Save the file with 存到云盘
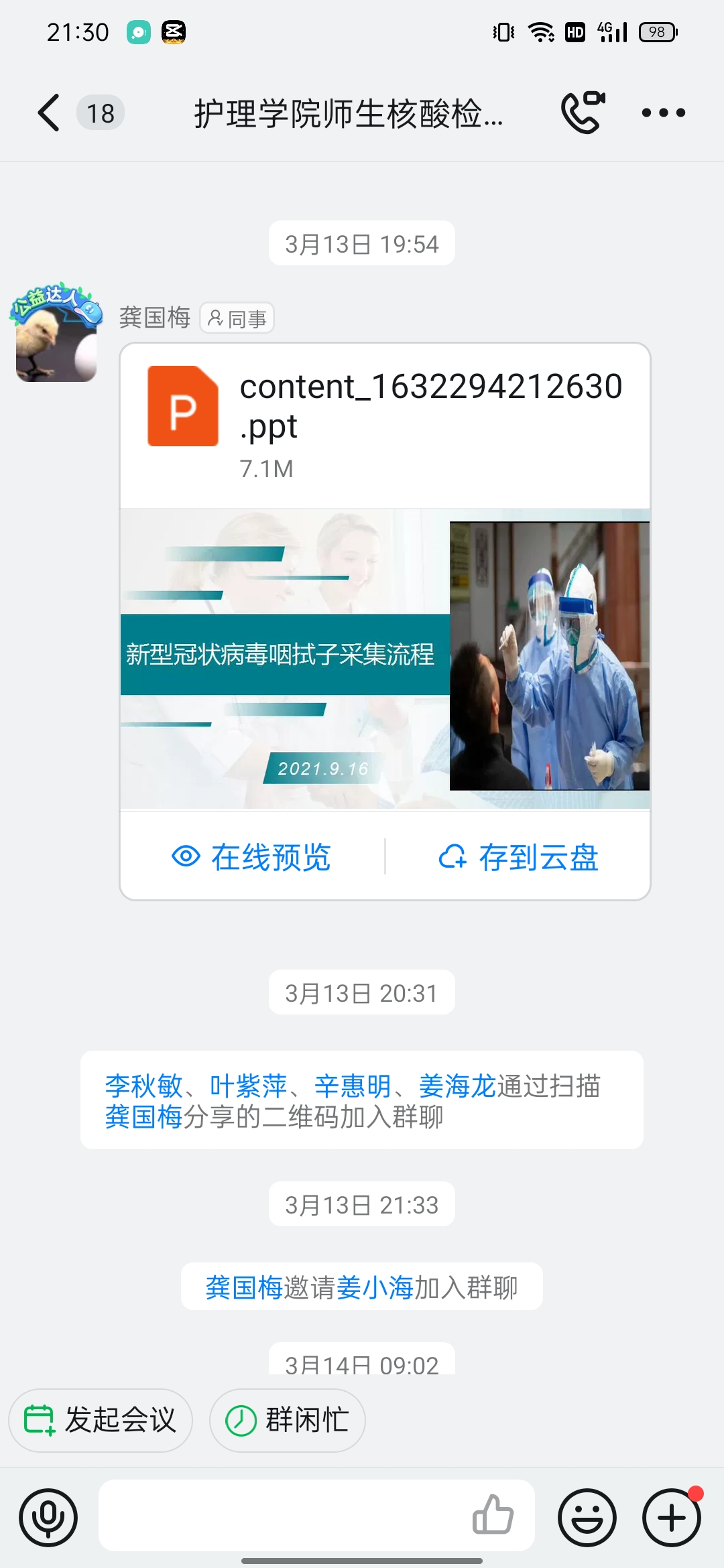 (x=518, y=856)
